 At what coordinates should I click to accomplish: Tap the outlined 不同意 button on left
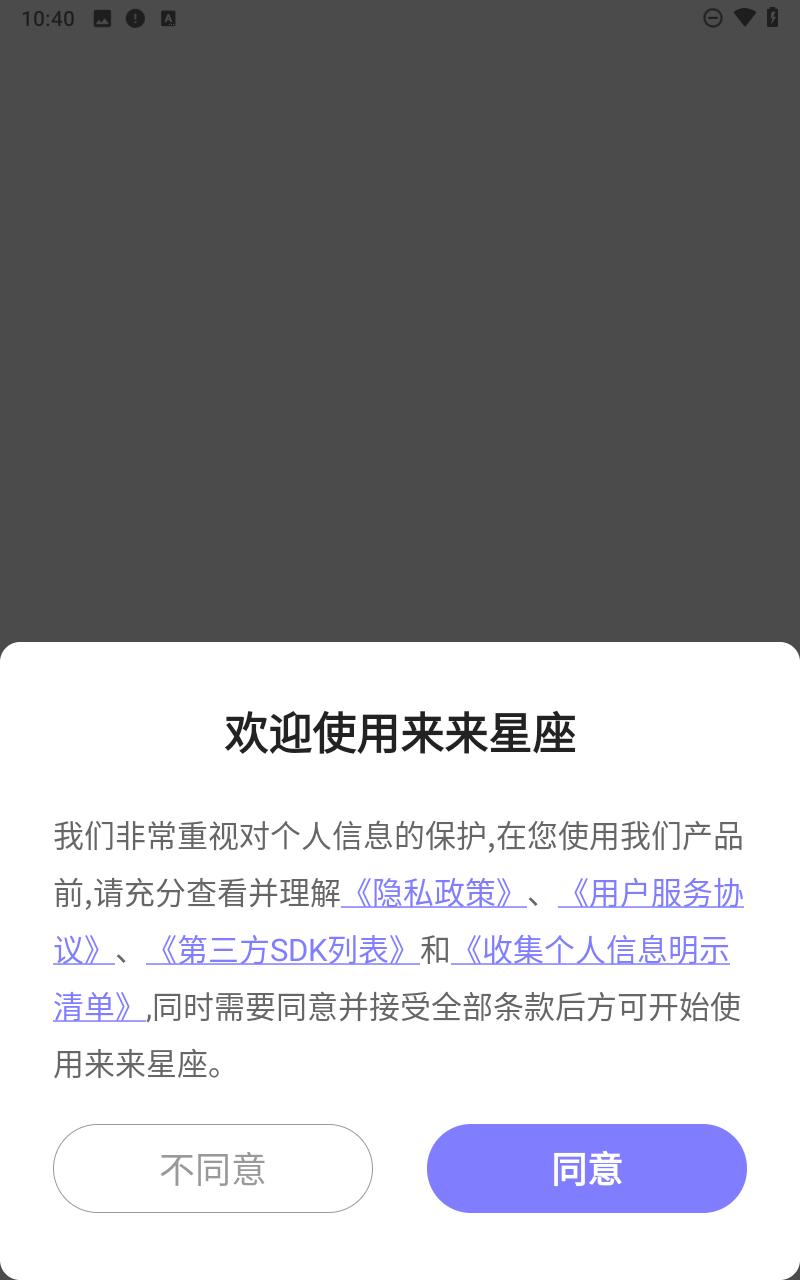pos(213,1168)
